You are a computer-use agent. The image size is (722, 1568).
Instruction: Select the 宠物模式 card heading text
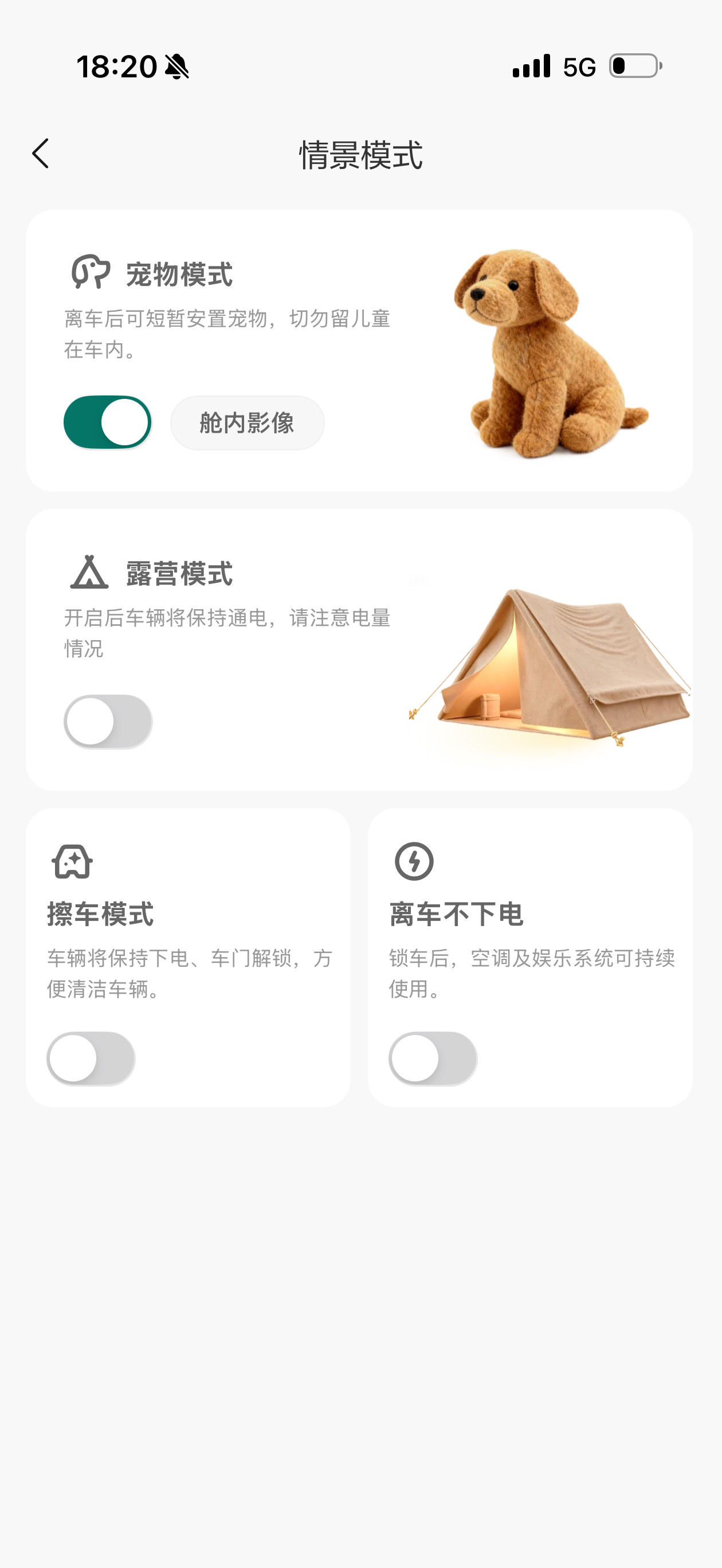click(x=179, y=274)
